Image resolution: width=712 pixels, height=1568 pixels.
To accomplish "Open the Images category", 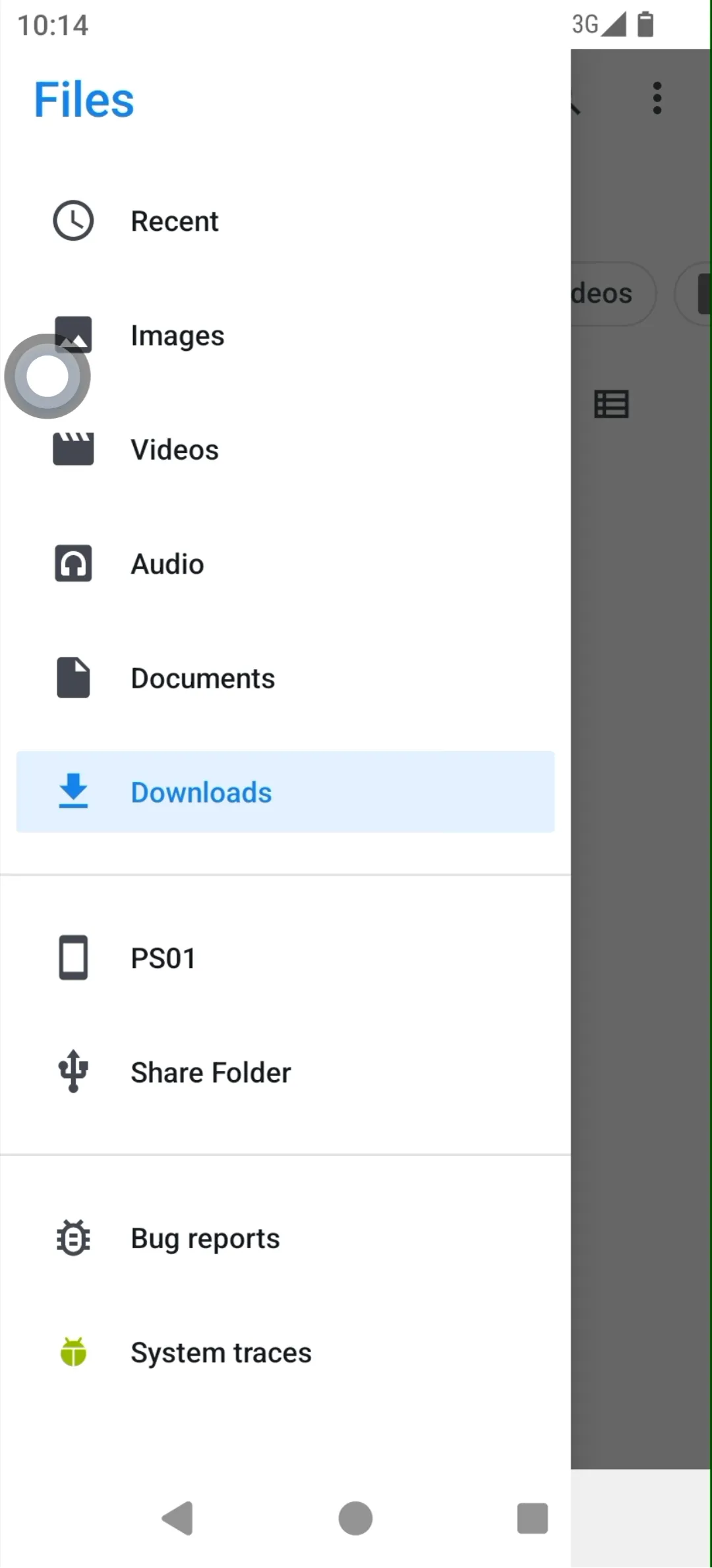I will pos(177,336).
